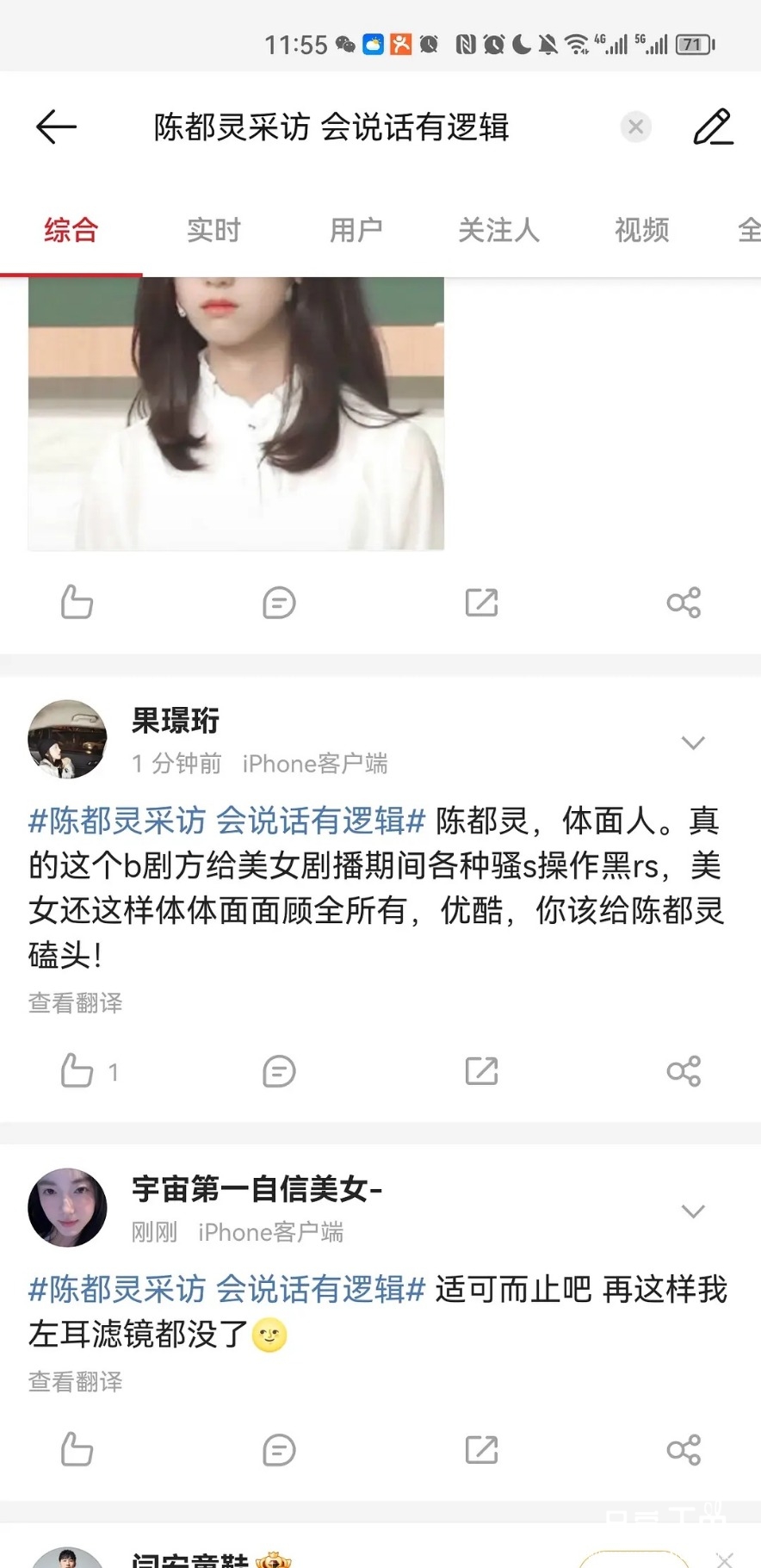Like 果璟珩's post
The height and width of the screenshot is (1568, 761).
point(77,1071)
